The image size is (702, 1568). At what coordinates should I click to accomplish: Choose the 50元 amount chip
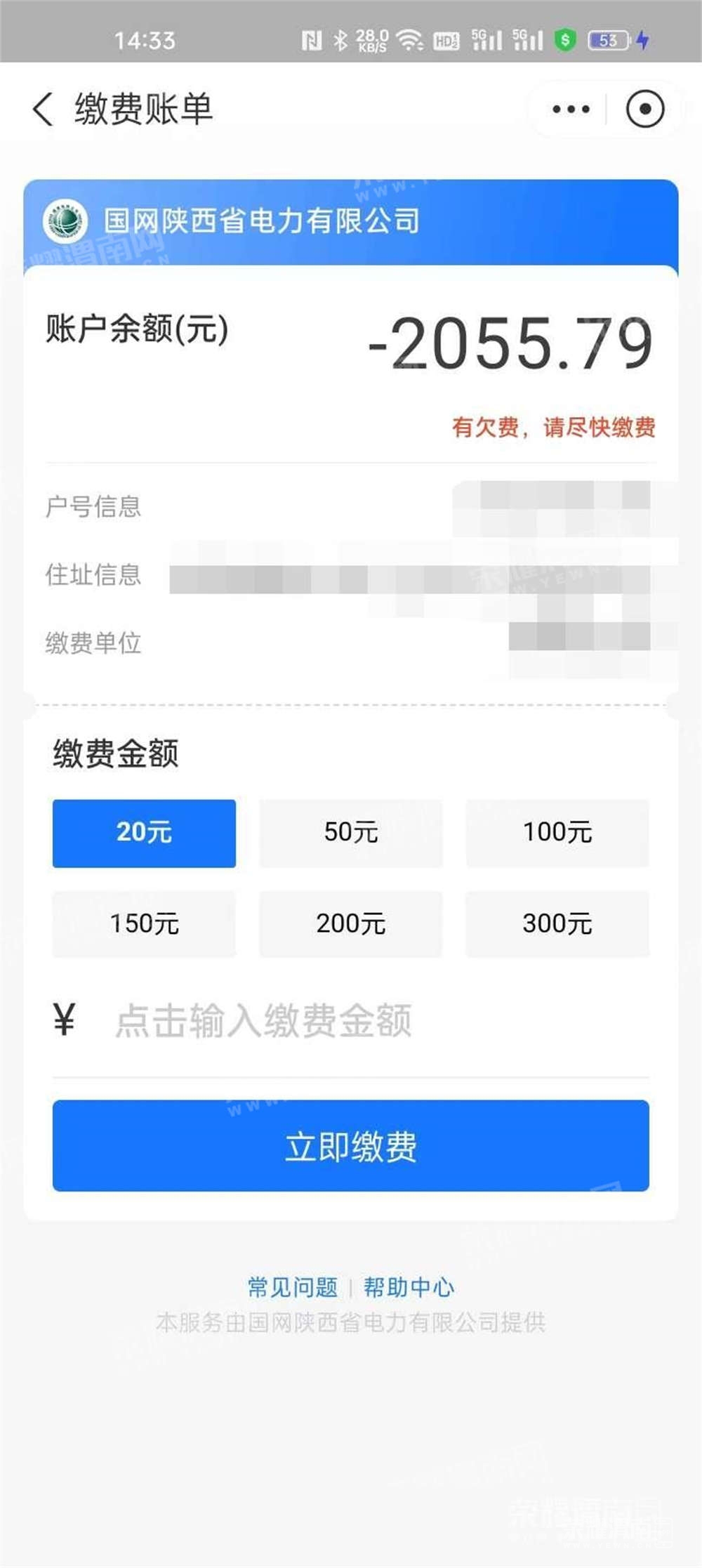[x=351, y=833]
